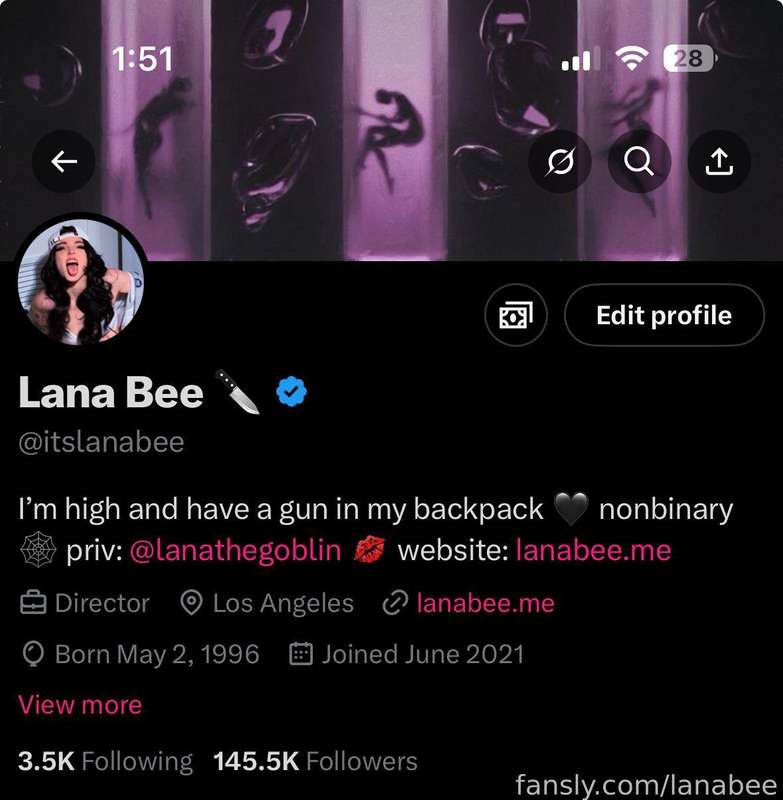Open the profile avatar picture

pos(81,280)
